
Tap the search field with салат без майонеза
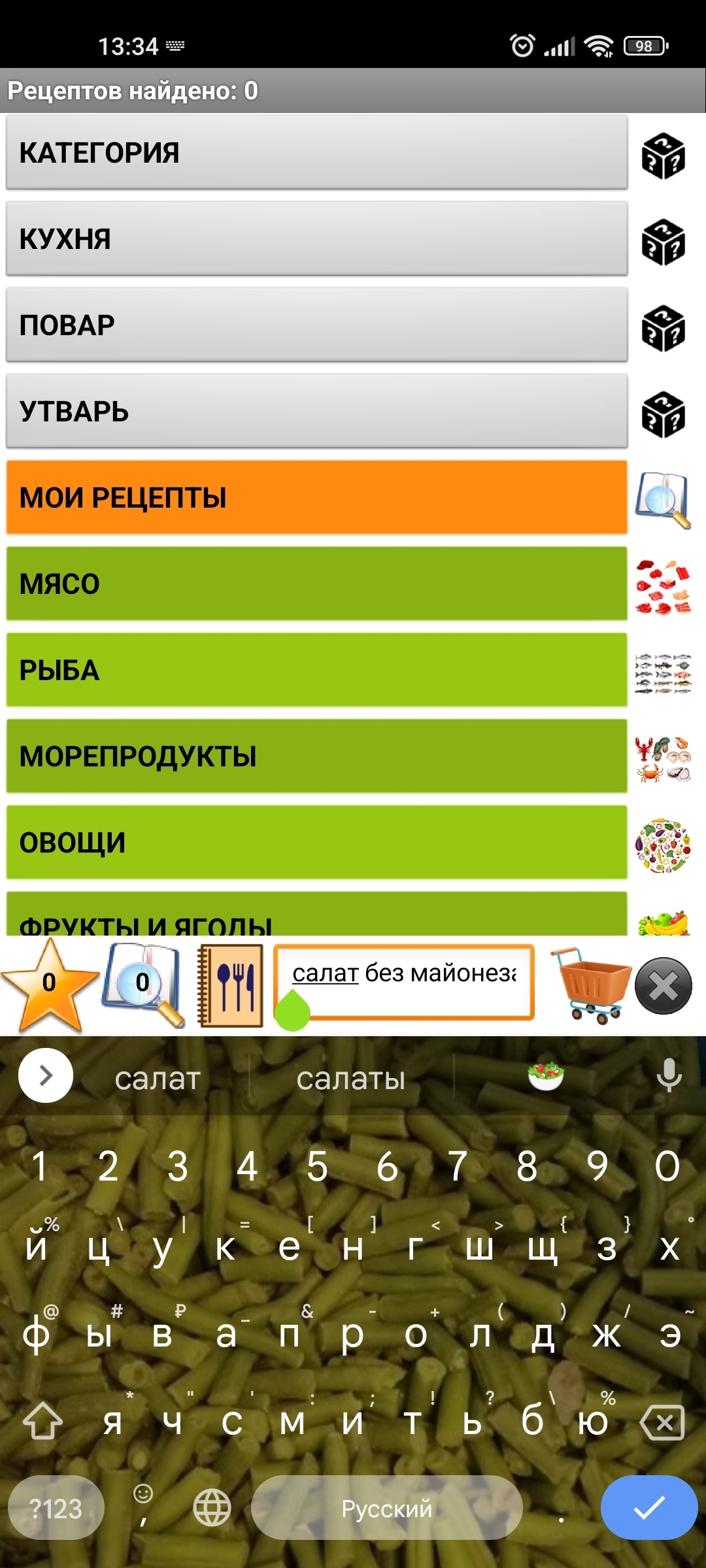(x=404, y=982)
